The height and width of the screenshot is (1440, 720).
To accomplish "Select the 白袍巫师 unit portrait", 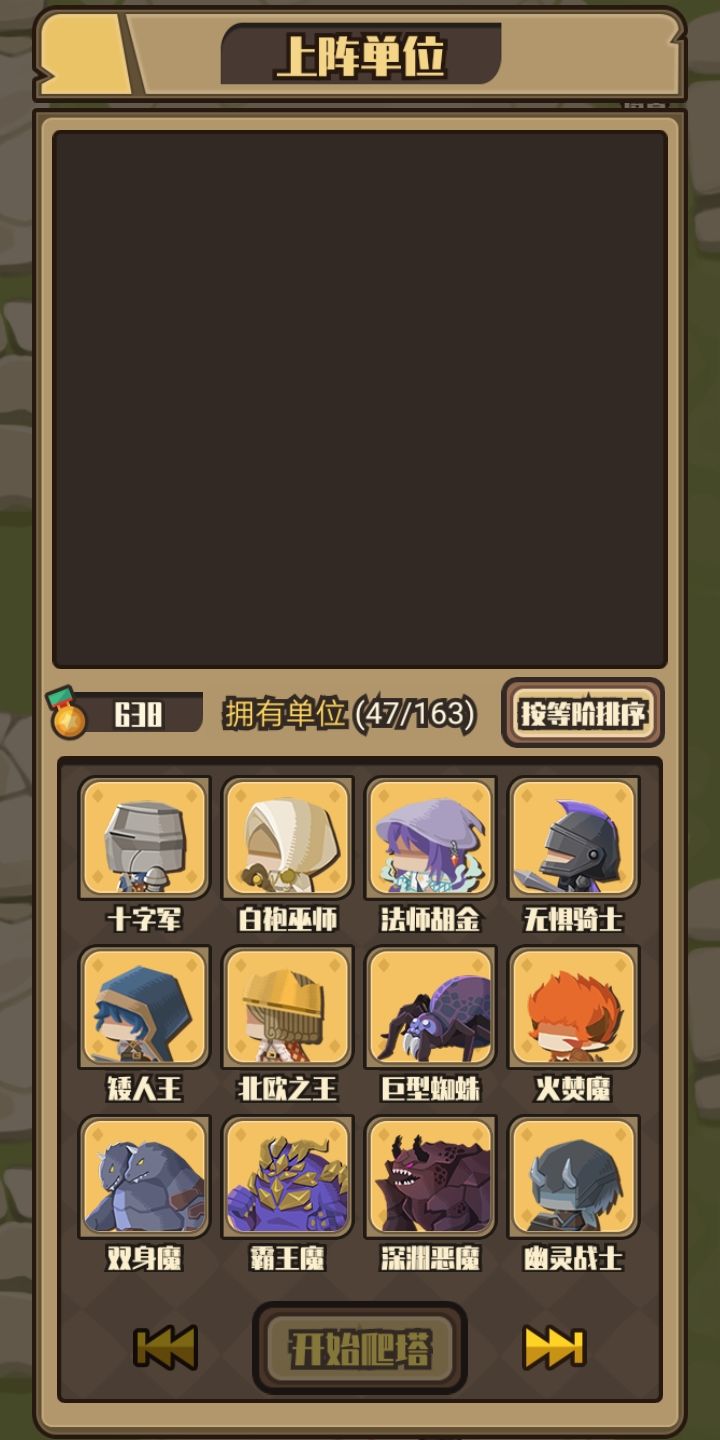I will (288, 840).
